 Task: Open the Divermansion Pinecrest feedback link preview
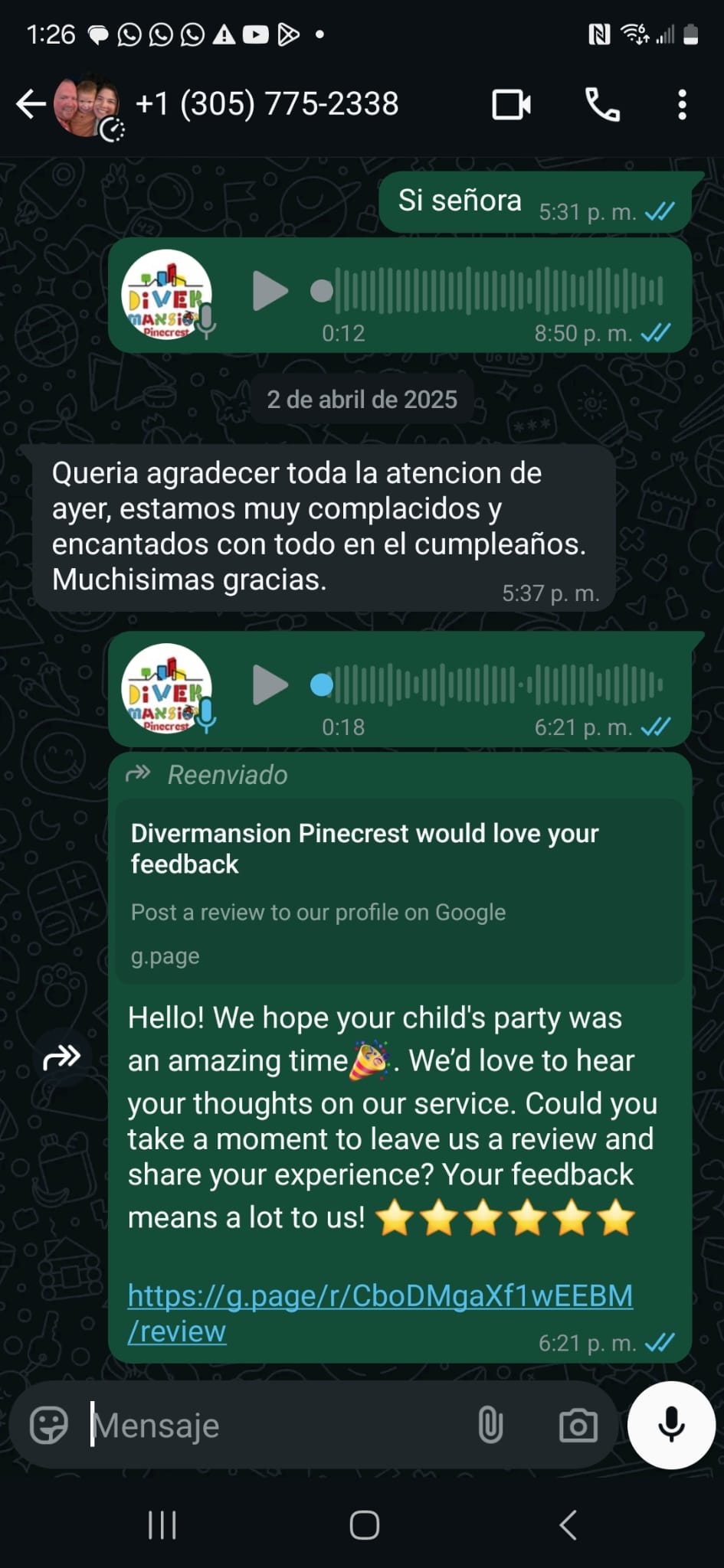(399, 891)
